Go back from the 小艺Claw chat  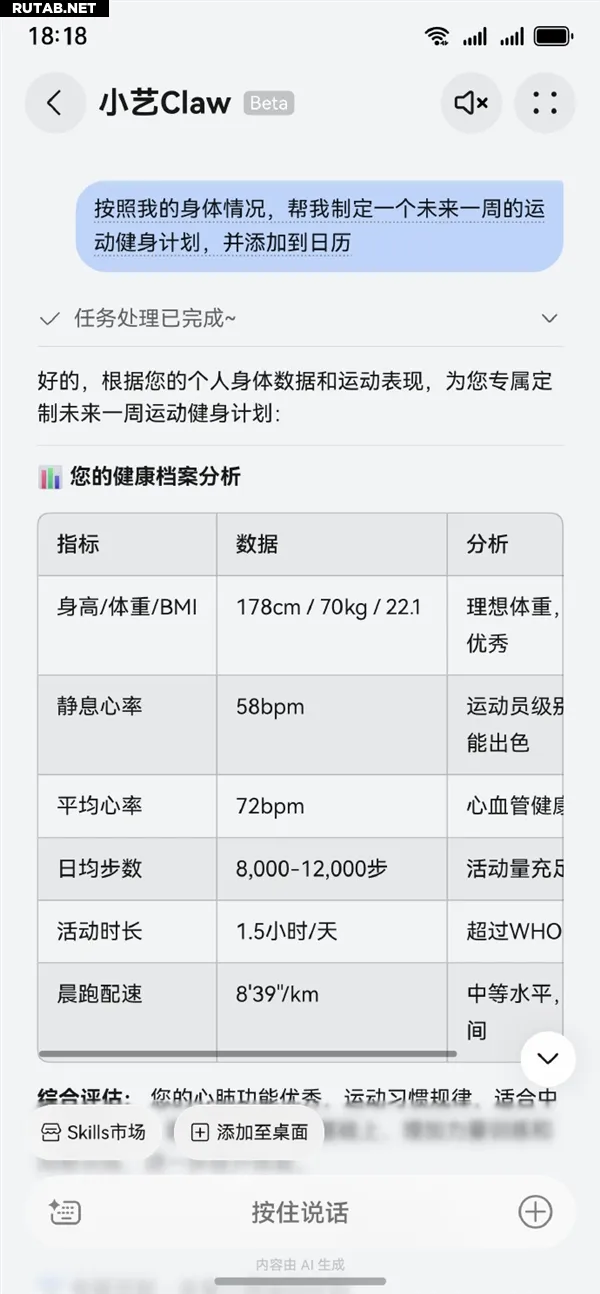54,103
